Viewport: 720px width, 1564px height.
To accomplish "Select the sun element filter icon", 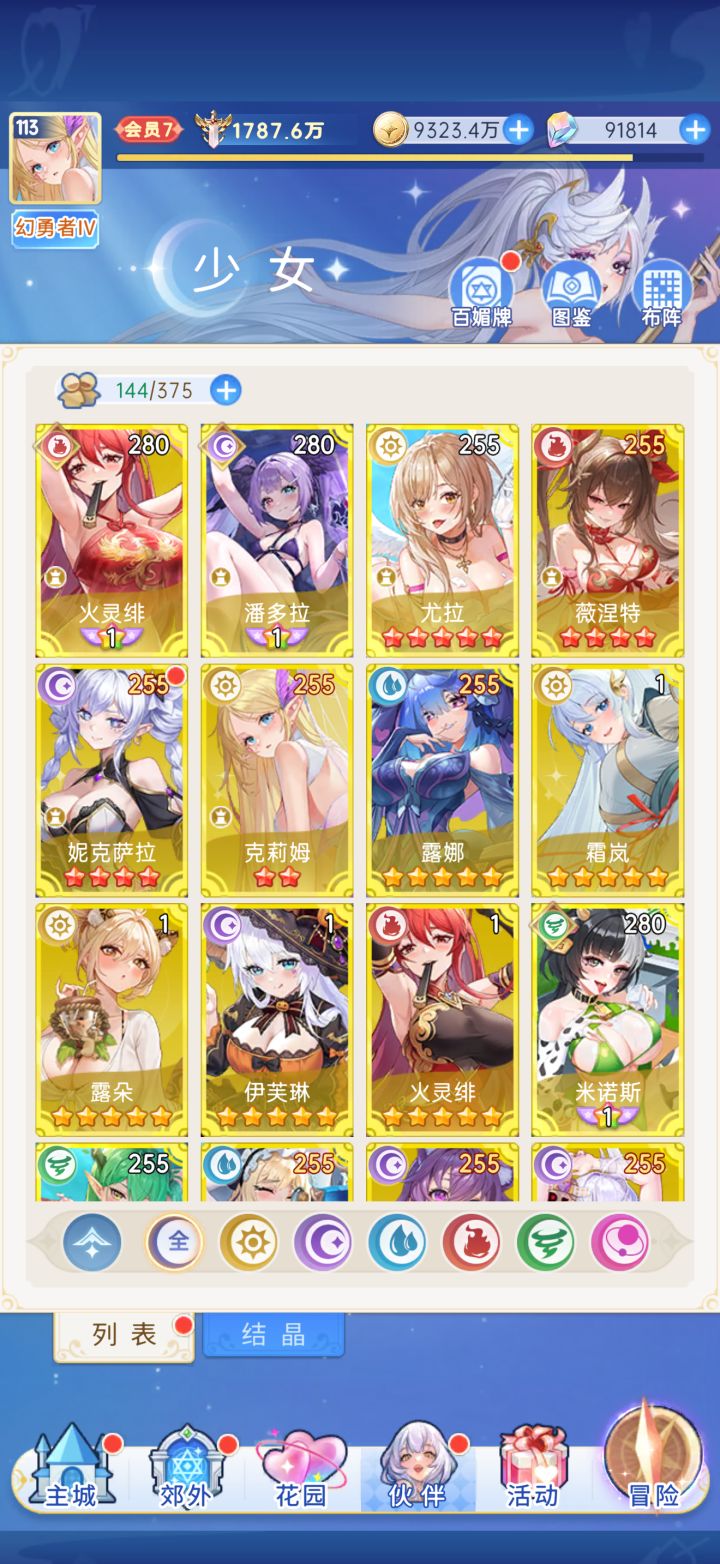I will [249, 1241].
